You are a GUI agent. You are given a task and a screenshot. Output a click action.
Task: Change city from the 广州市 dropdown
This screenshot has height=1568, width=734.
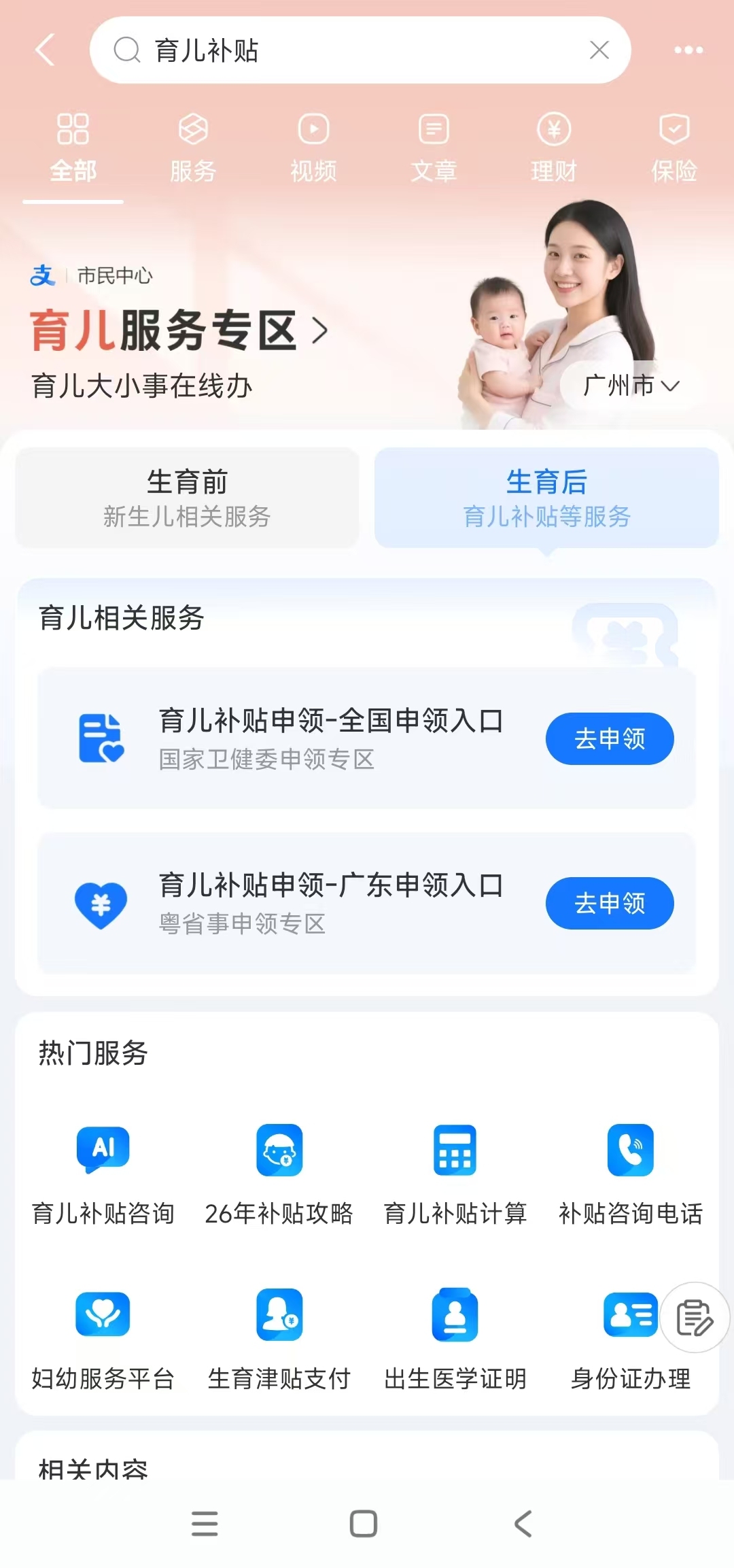(631, 386)
